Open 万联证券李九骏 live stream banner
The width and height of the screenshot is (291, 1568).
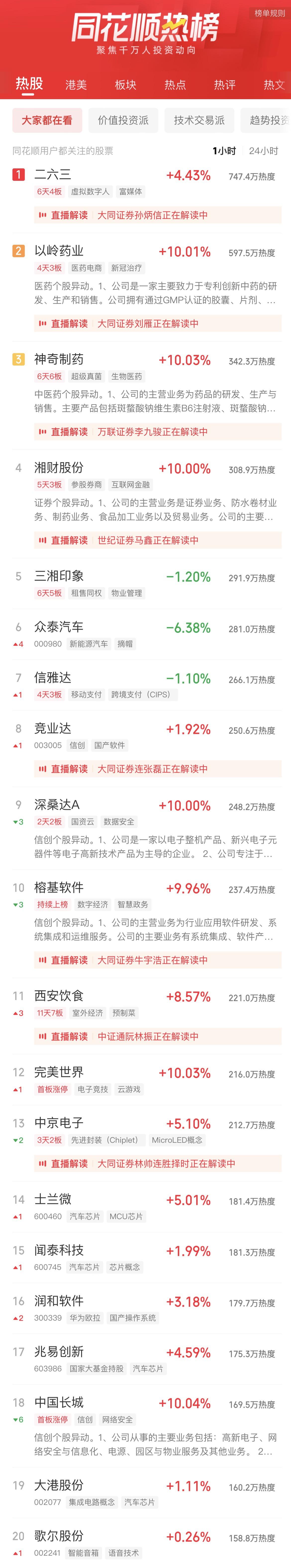tap(158, 432)
